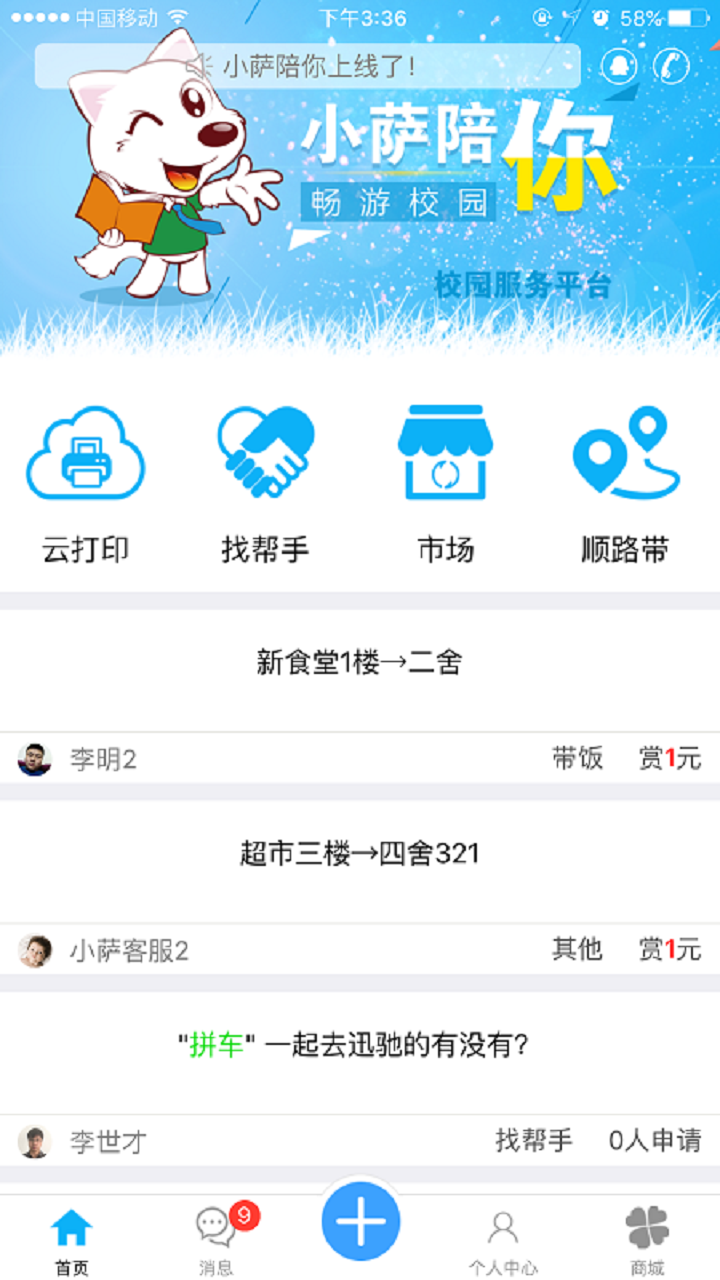Screen dimensions: 720x1280
Task: Open the 新食堂1楼→二舍 task card
Action: click(359, 663)
